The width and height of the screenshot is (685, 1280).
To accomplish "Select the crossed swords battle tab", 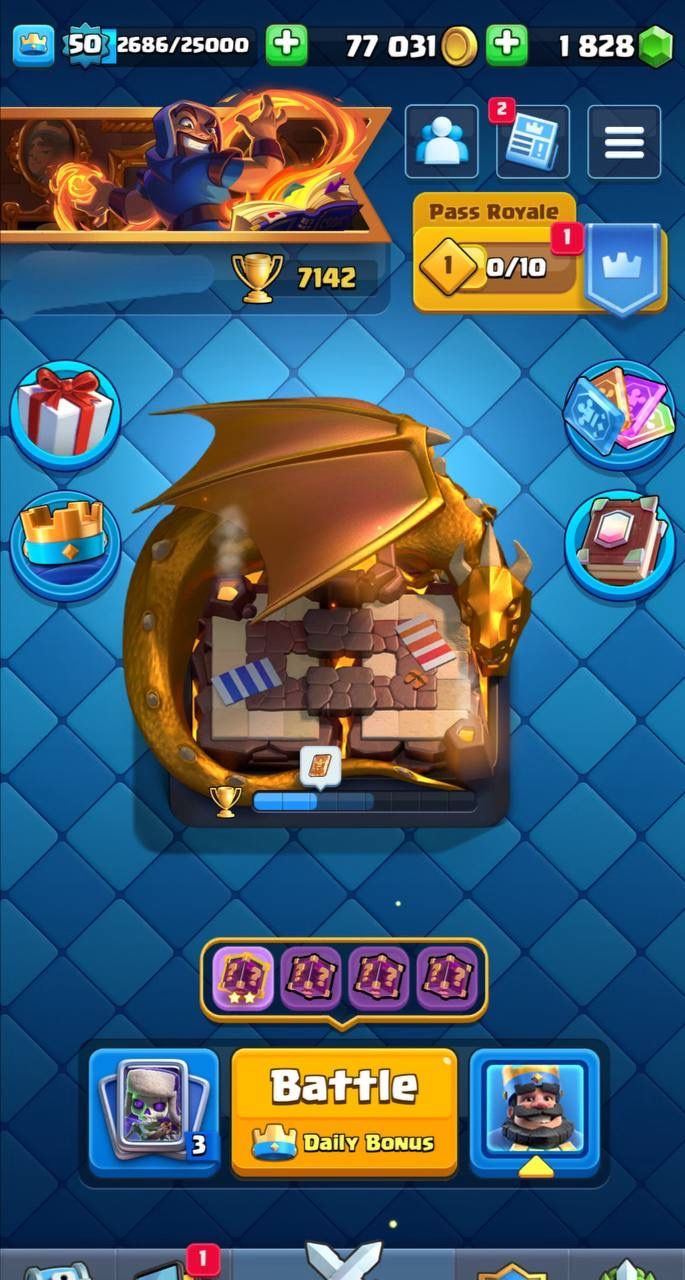I will 343,1262.
